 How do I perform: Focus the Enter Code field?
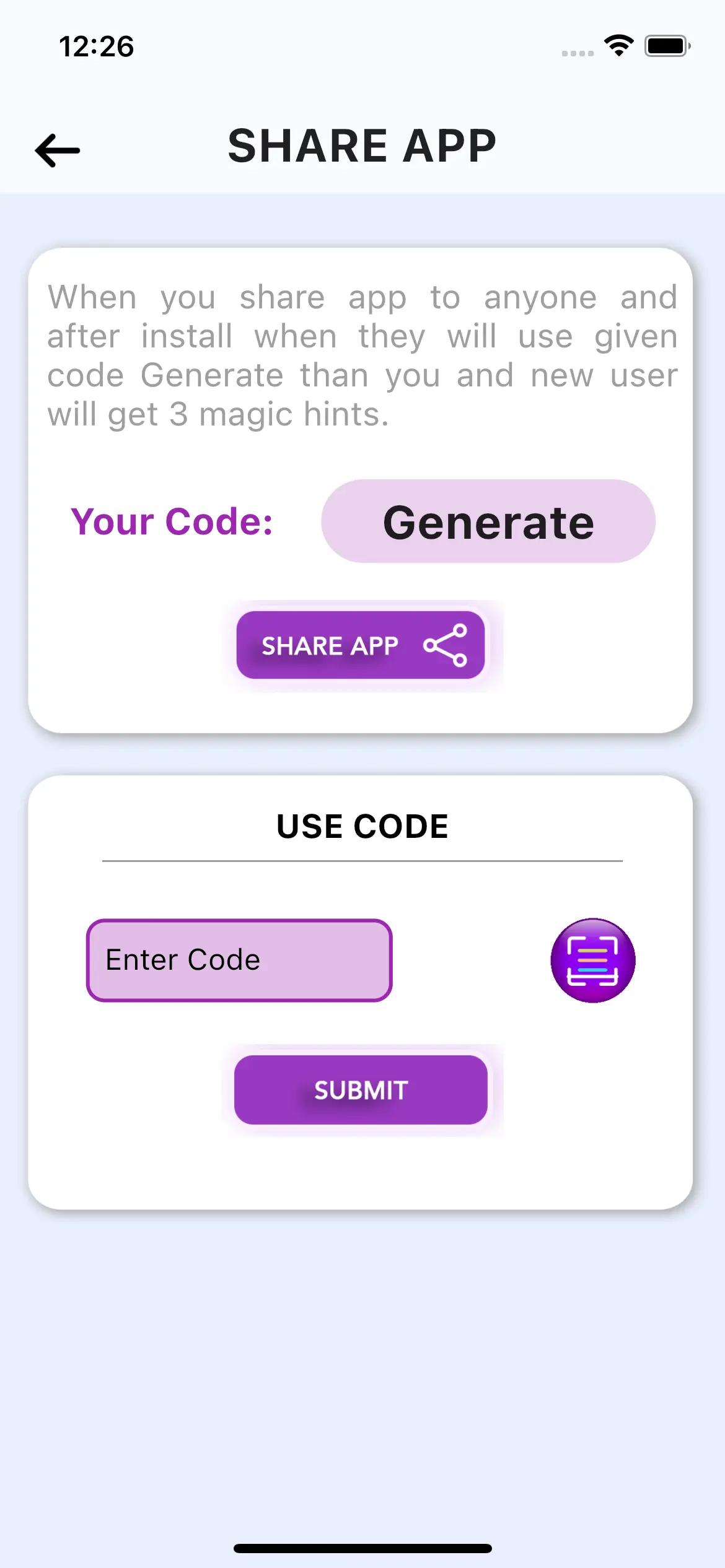(239, 960)
